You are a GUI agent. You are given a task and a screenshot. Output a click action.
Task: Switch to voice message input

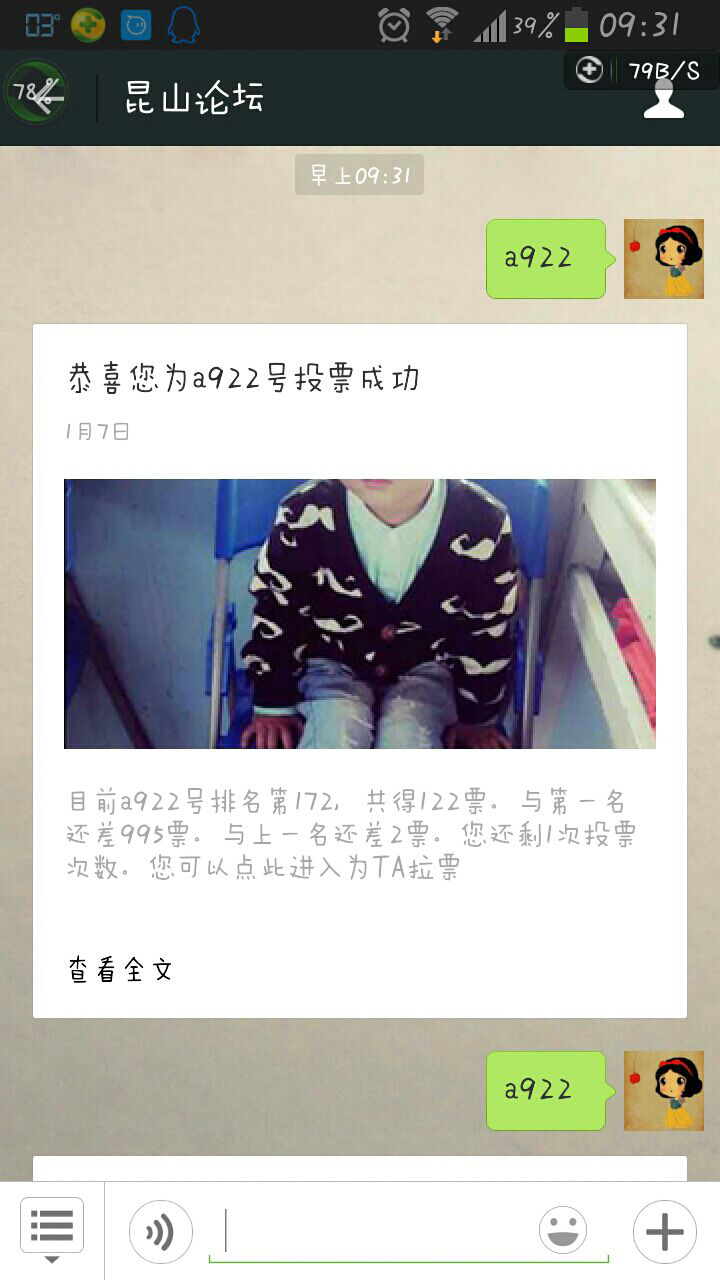click(161, 1231)
